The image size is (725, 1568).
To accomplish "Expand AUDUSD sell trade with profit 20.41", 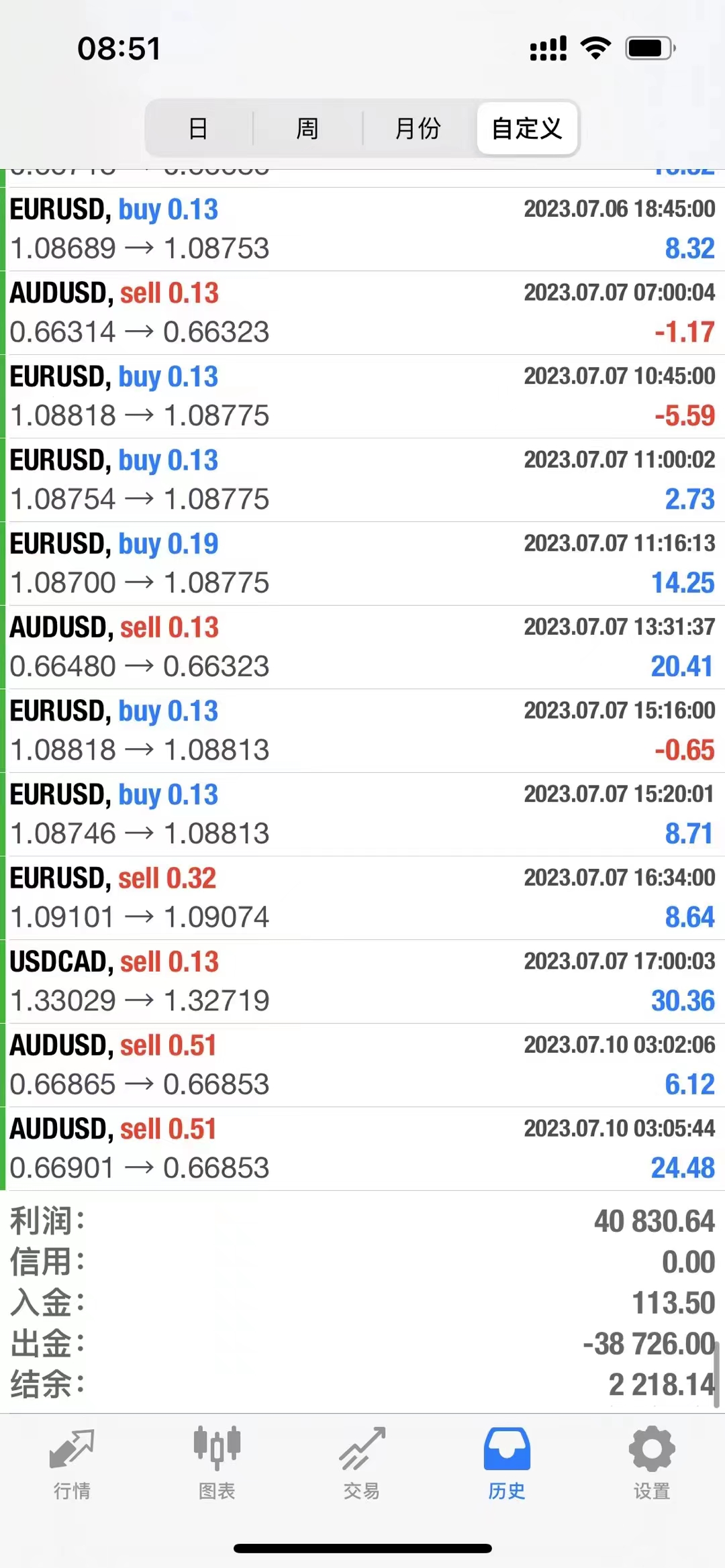I will [x=362, y=647].
